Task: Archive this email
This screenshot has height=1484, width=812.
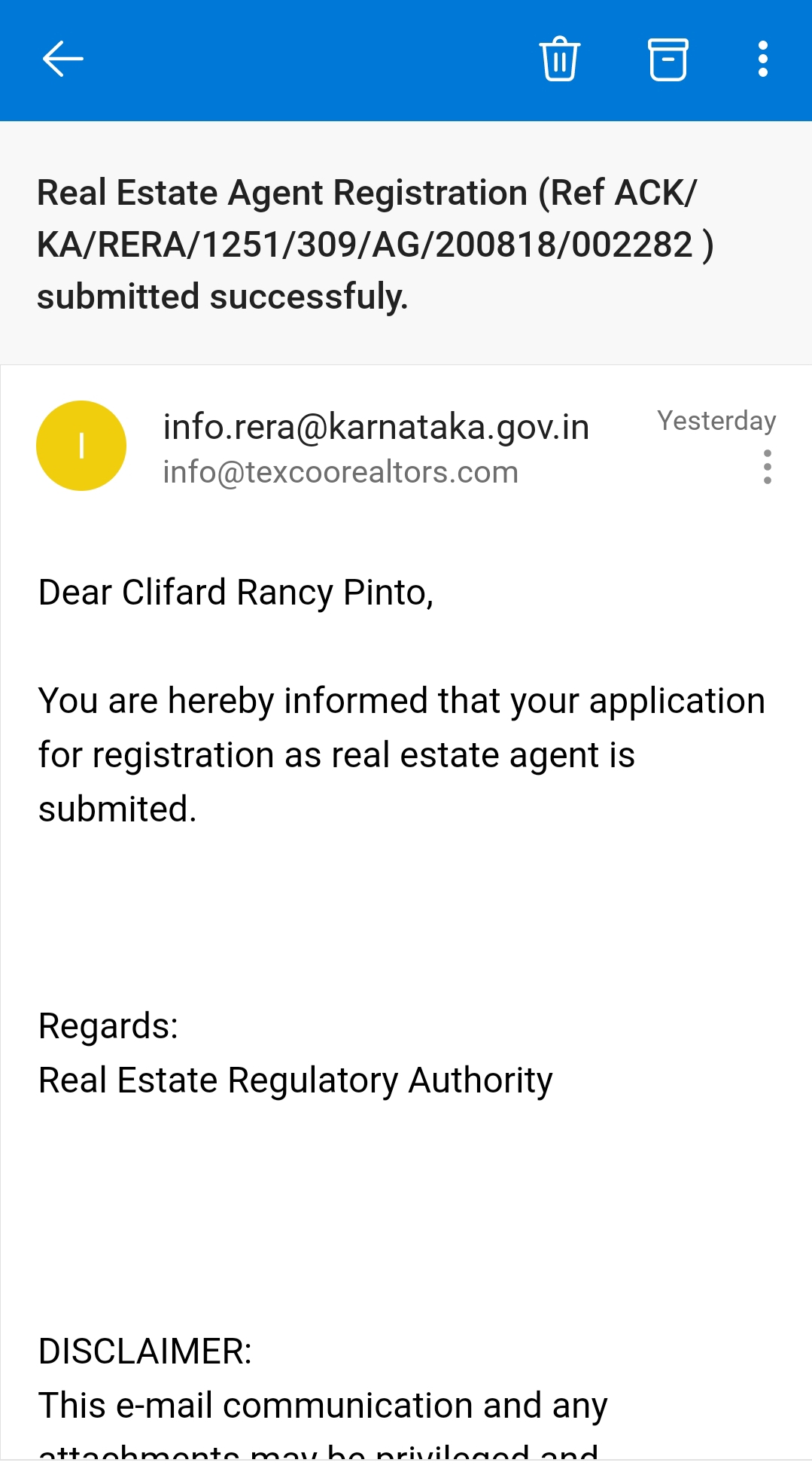Action: [x=668, y=59]
